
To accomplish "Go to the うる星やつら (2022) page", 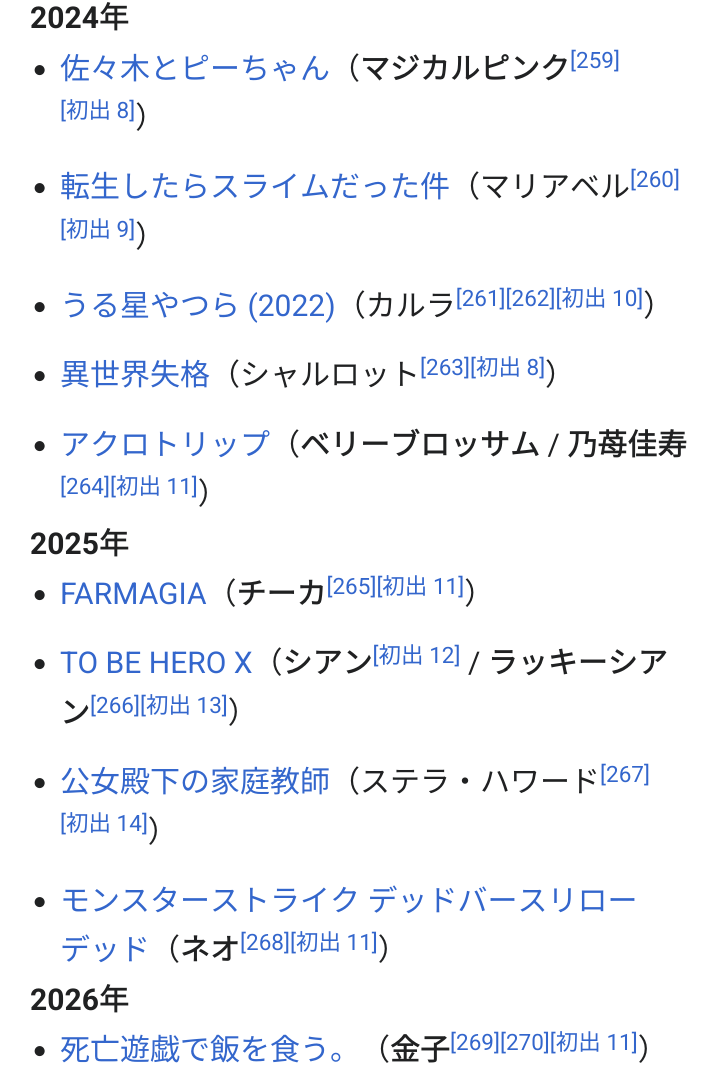I will 197,305.
